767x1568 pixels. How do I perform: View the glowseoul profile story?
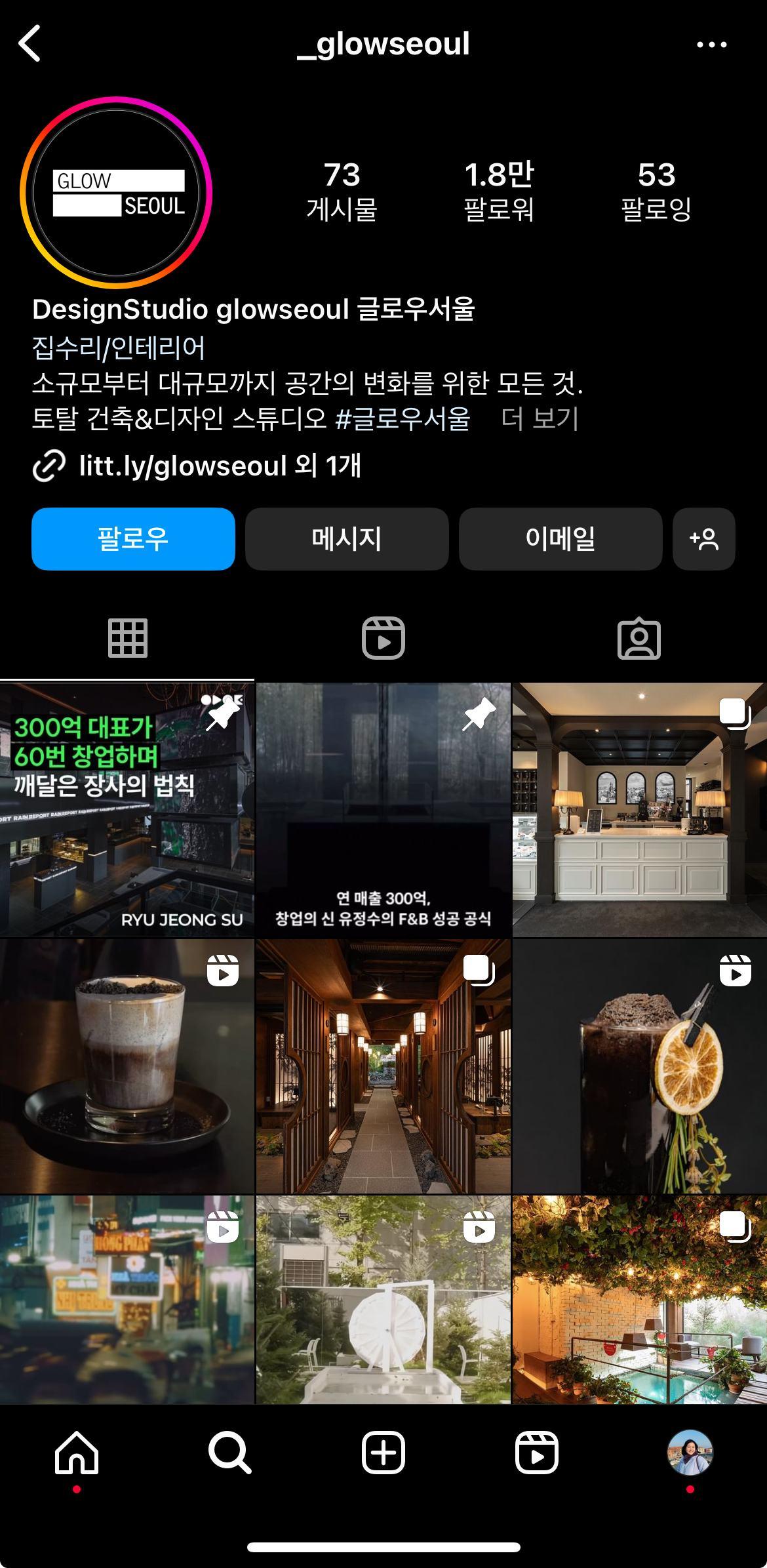[x=116, y=193]
